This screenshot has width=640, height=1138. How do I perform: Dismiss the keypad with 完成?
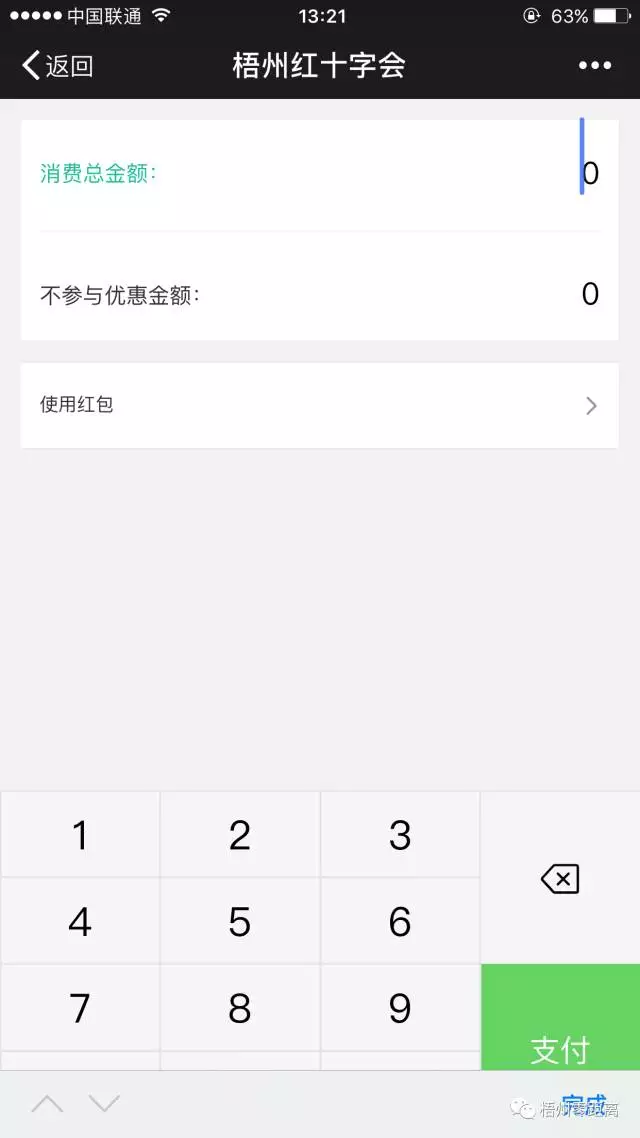(x=583, y=1105)
